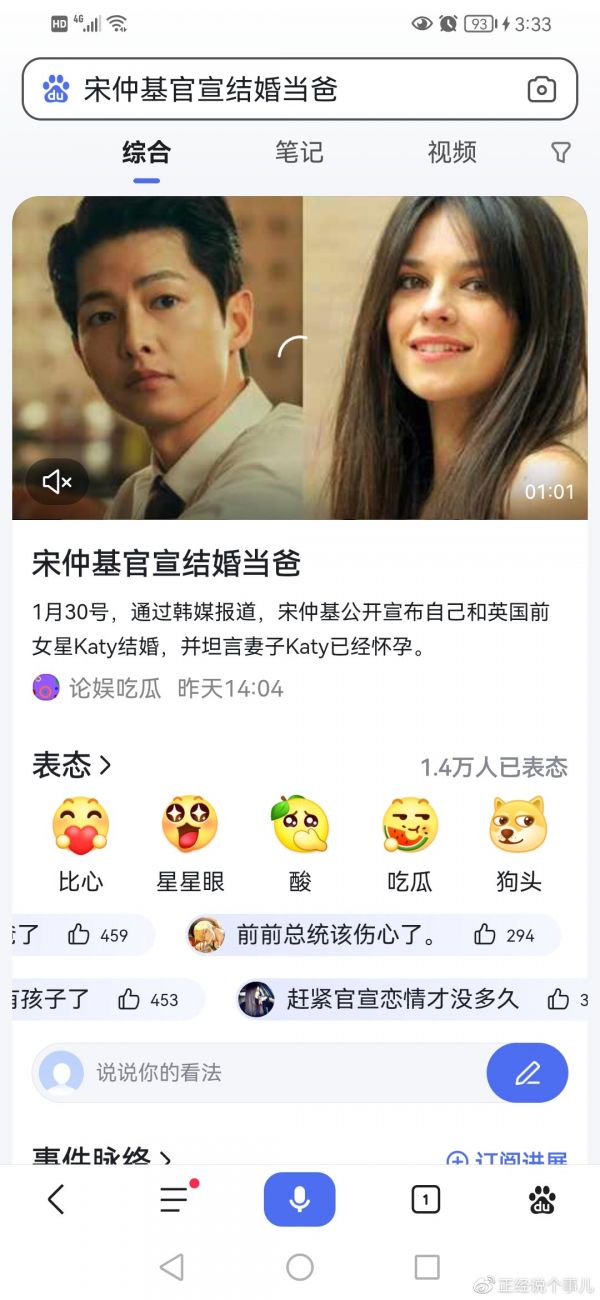600x1300 pixels.
Task: React with the 狗头 emoji
Action: 518,825
